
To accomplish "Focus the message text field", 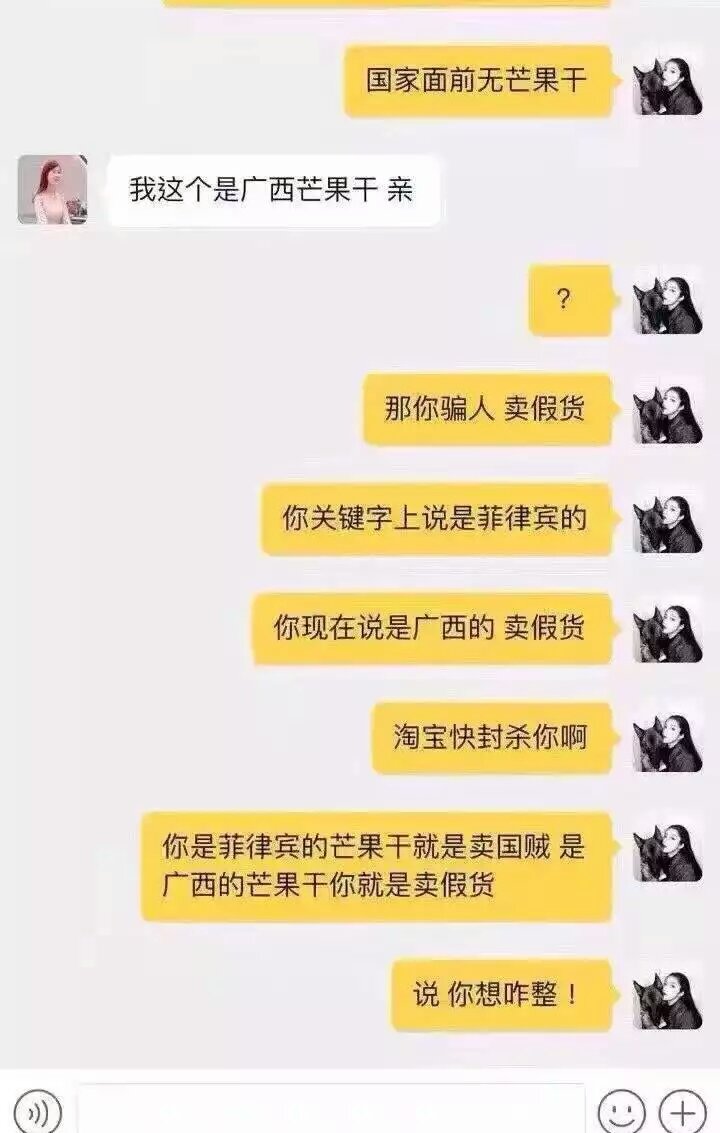I will click(x=330, y=1110).
